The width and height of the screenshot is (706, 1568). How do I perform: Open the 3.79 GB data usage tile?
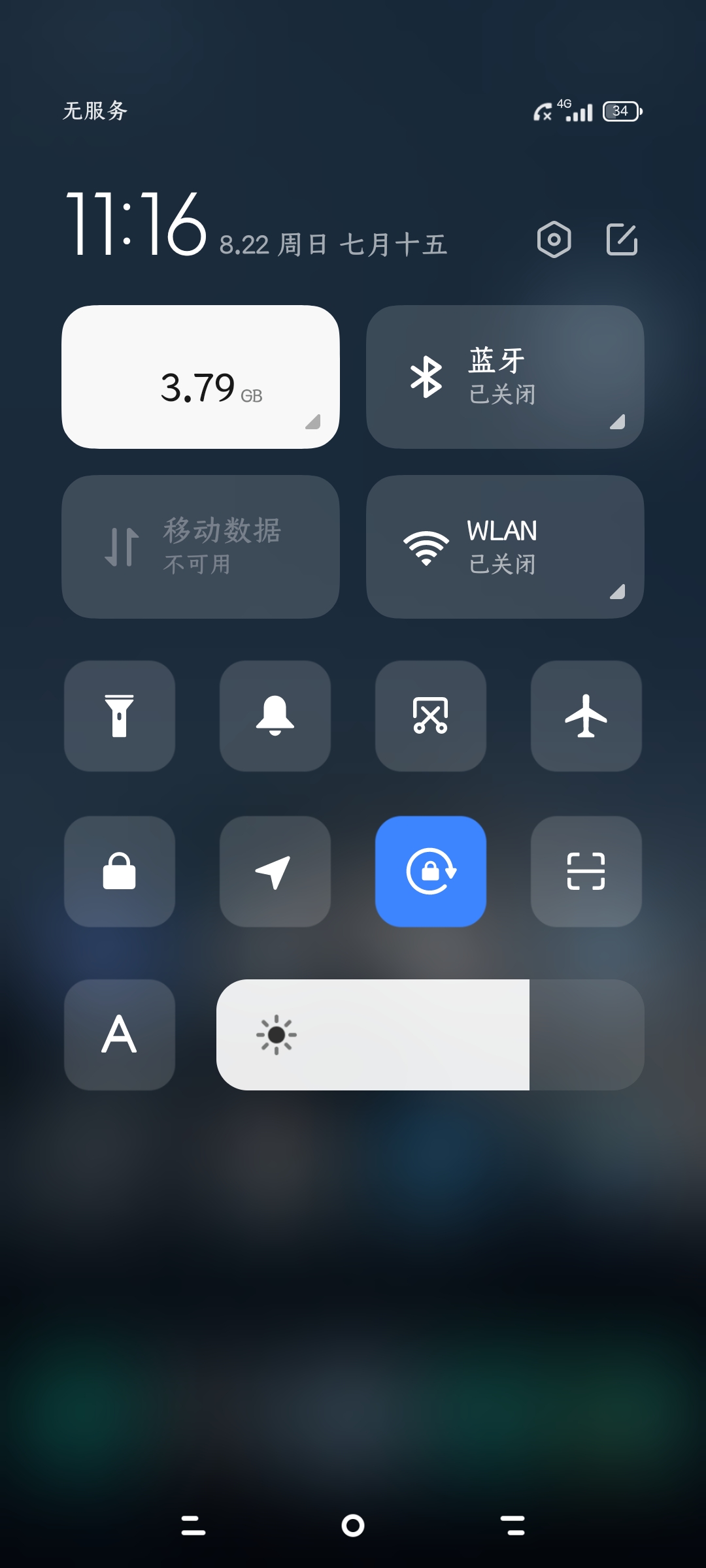tap(201, 377)
